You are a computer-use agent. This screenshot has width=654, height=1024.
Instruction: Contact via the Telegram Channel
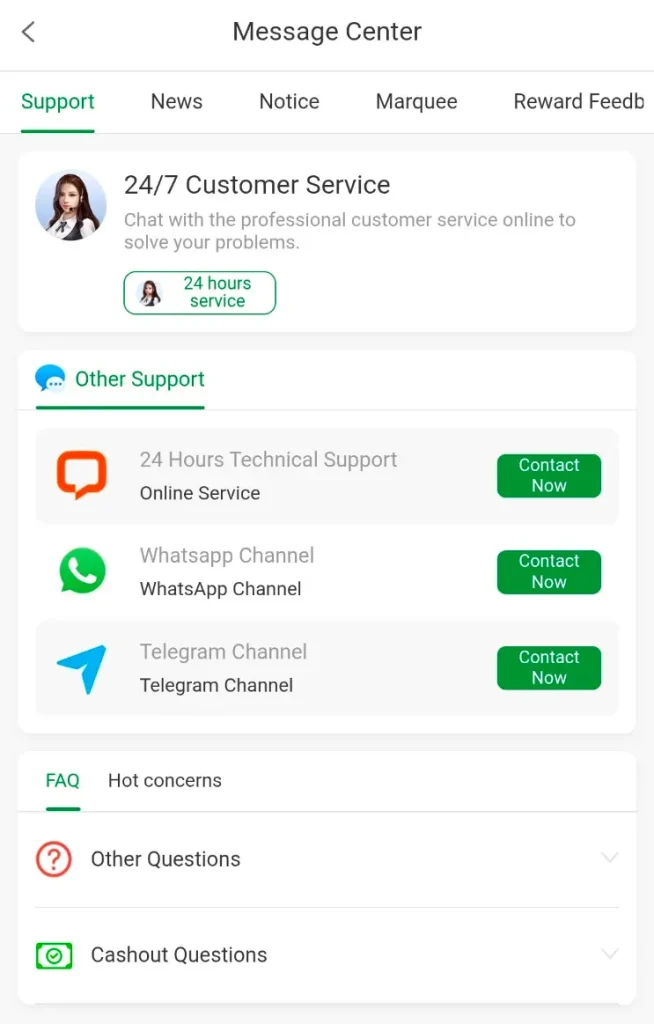point(548,668)
